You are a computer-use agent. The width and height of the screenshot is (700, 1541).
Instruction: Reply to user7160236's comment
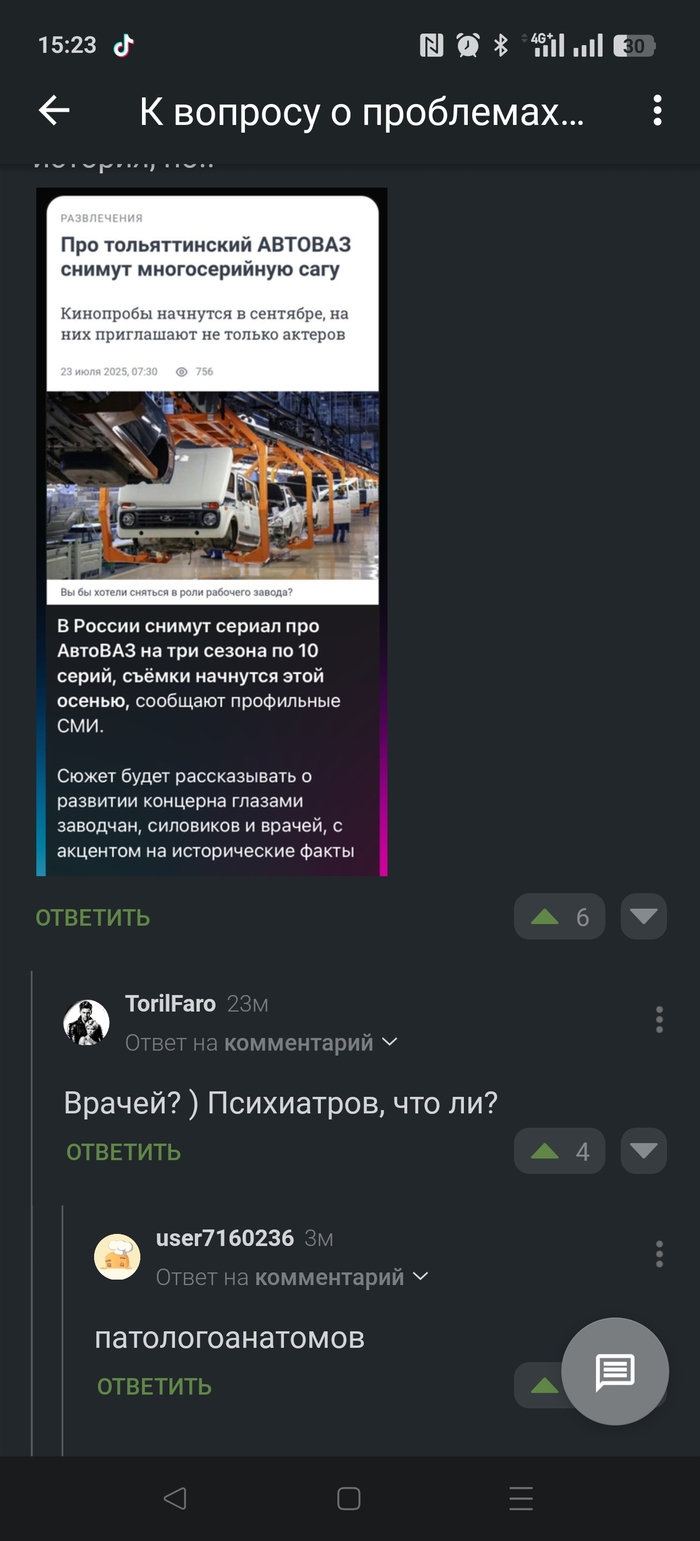pyautogui.click(x=155, y=1386)
